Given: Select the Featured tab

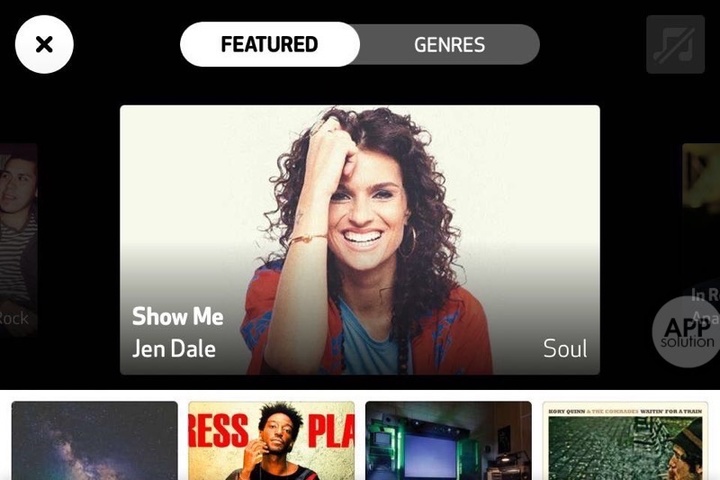Looking at the screenshot, I should [269, 45].
